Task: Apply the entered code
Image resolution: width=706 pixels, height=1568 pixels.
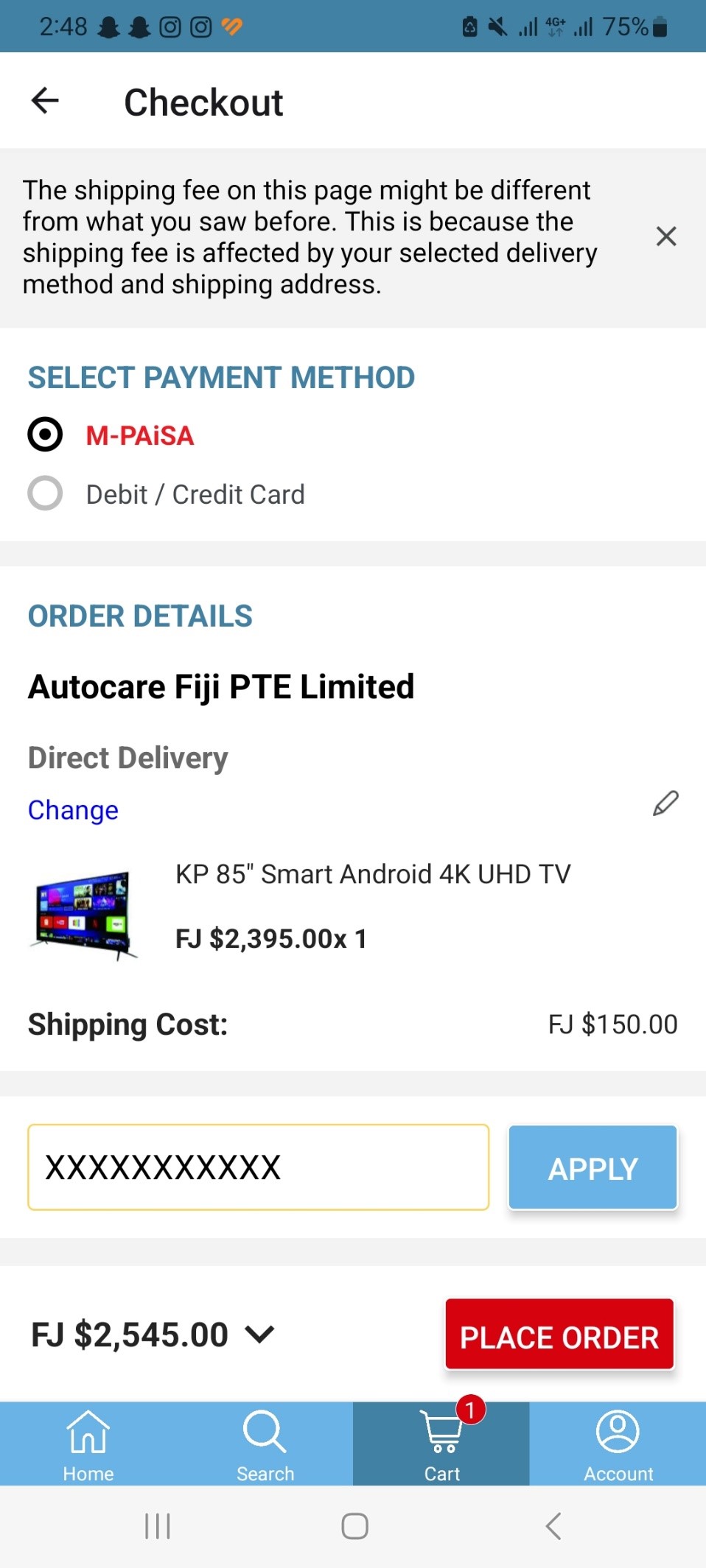Action: 593,1167
